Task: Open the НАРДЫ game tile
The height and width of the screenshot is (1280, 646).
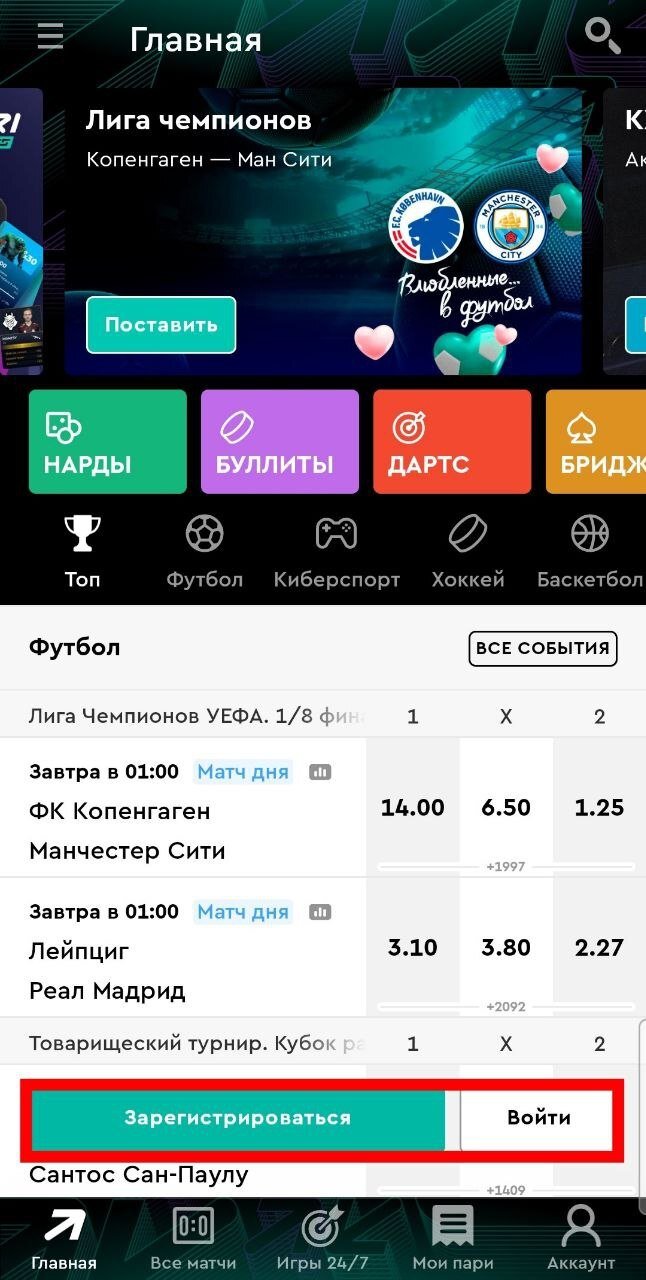Action: click(108, 442)
